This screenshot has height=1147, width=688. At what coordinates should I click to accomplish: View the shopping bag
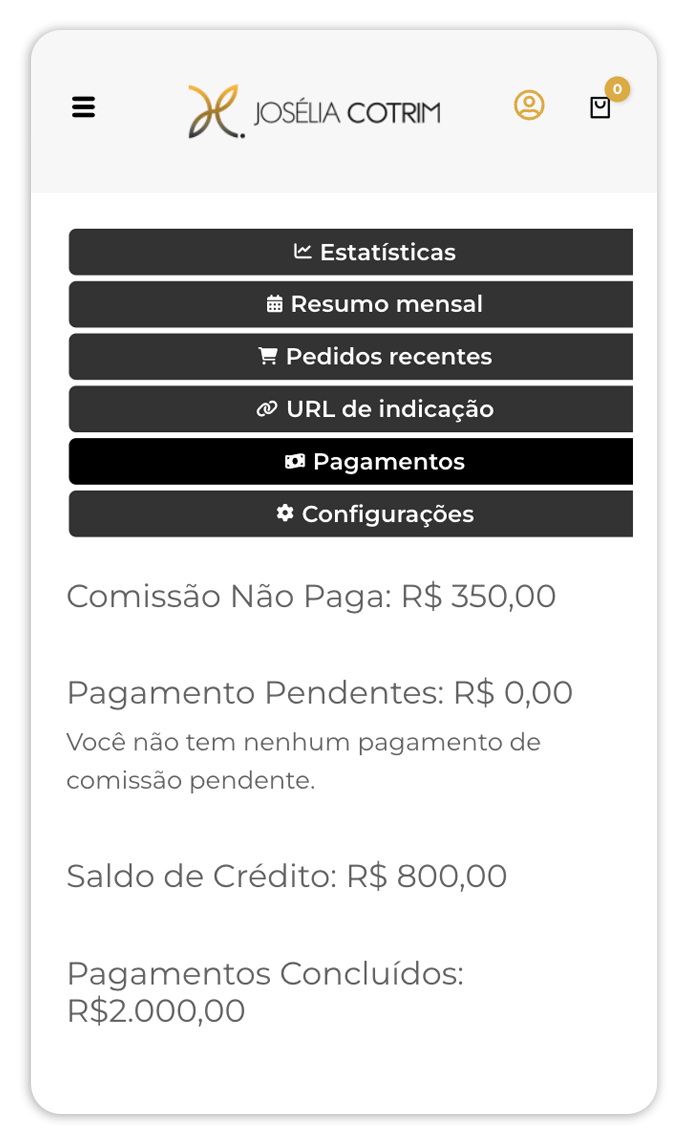tap(600, 107)
